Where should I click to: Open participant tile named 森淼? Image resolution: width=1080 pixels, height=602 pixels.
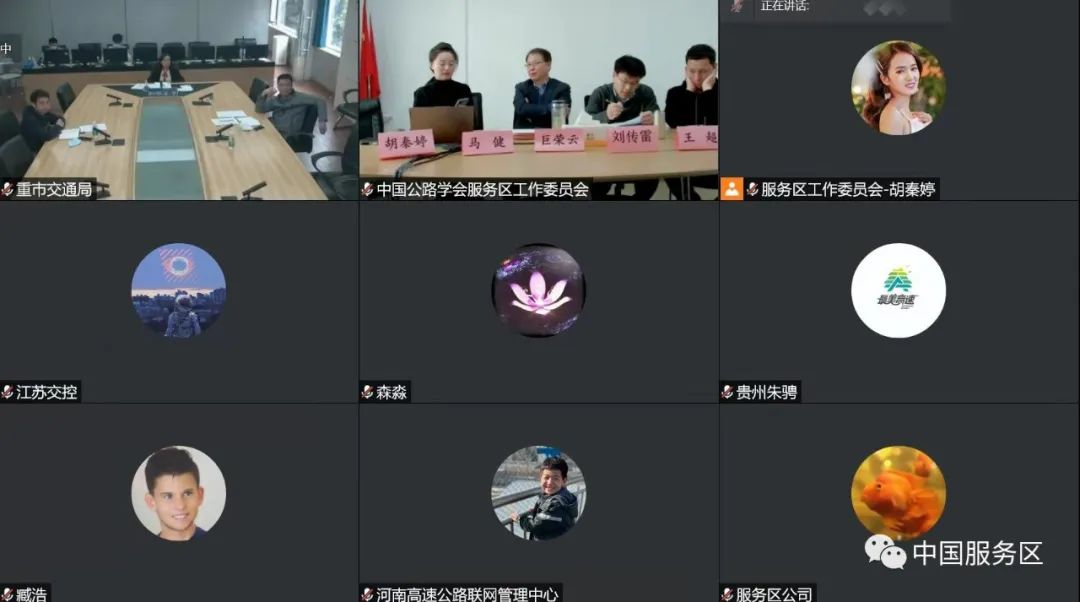538,300
